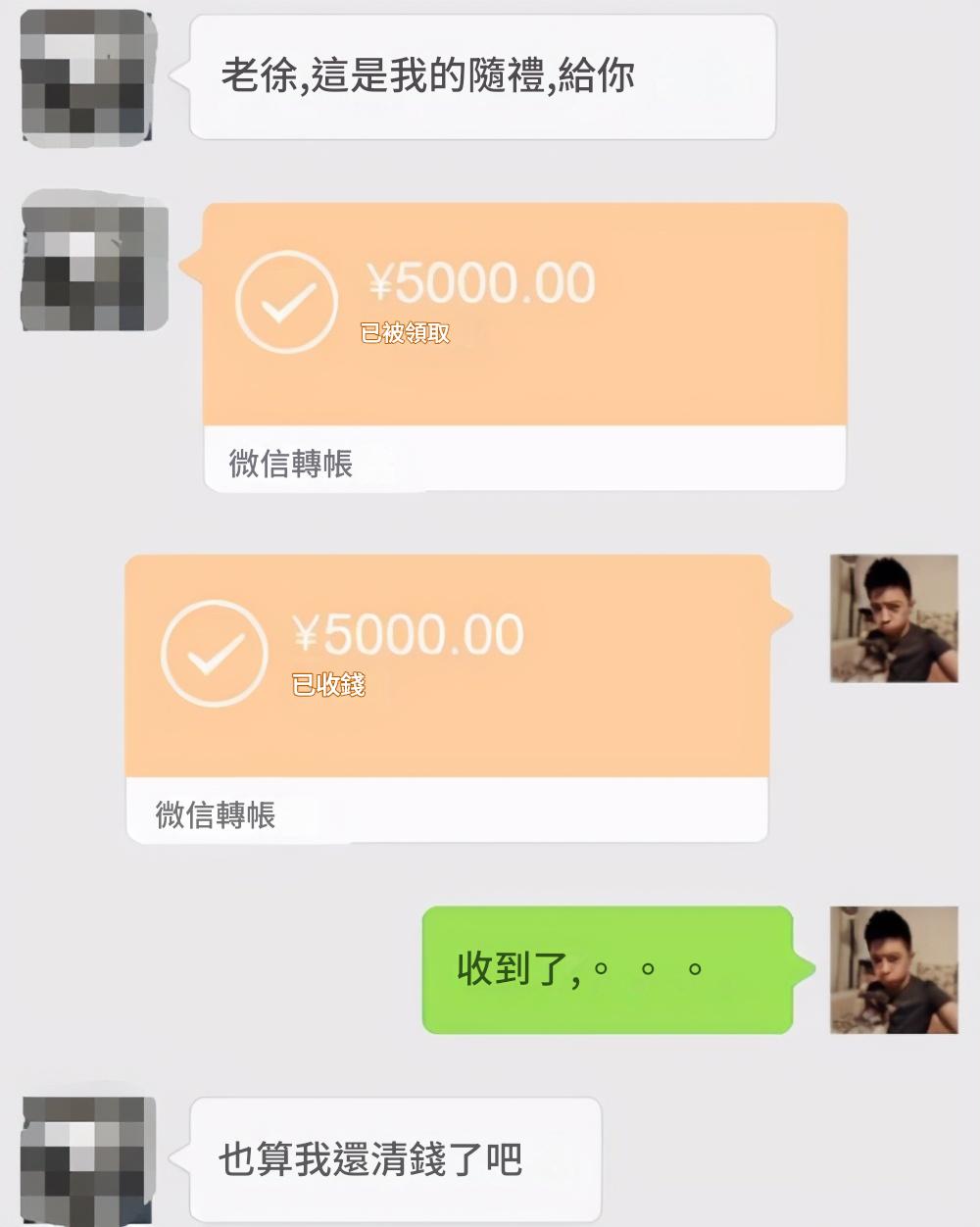Tap the avatar beside 也算我還清錢了吧
The image size is (980, 1227).
pyautogui.click(x=88, y=1158)
